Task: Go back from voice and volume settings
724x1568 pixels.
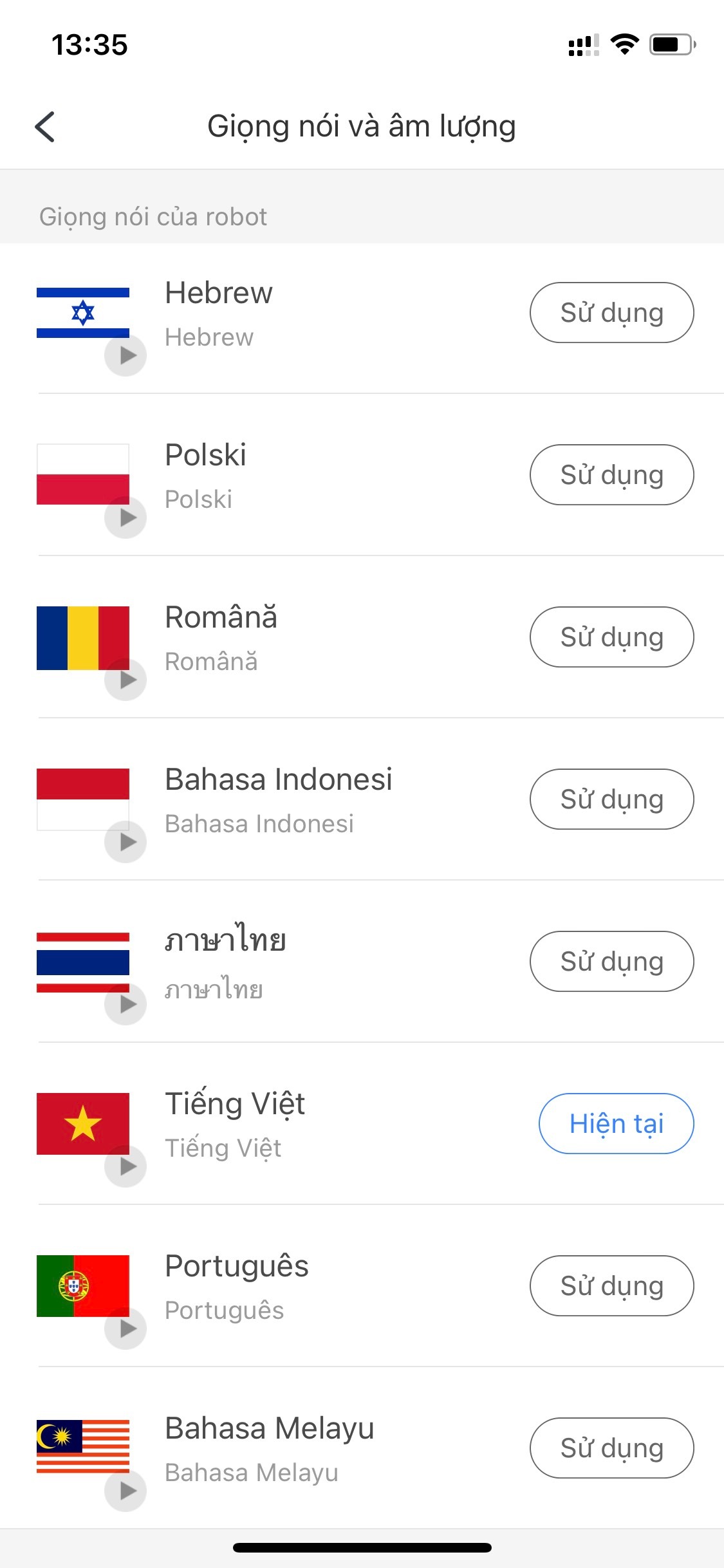Action: point(45,126)
